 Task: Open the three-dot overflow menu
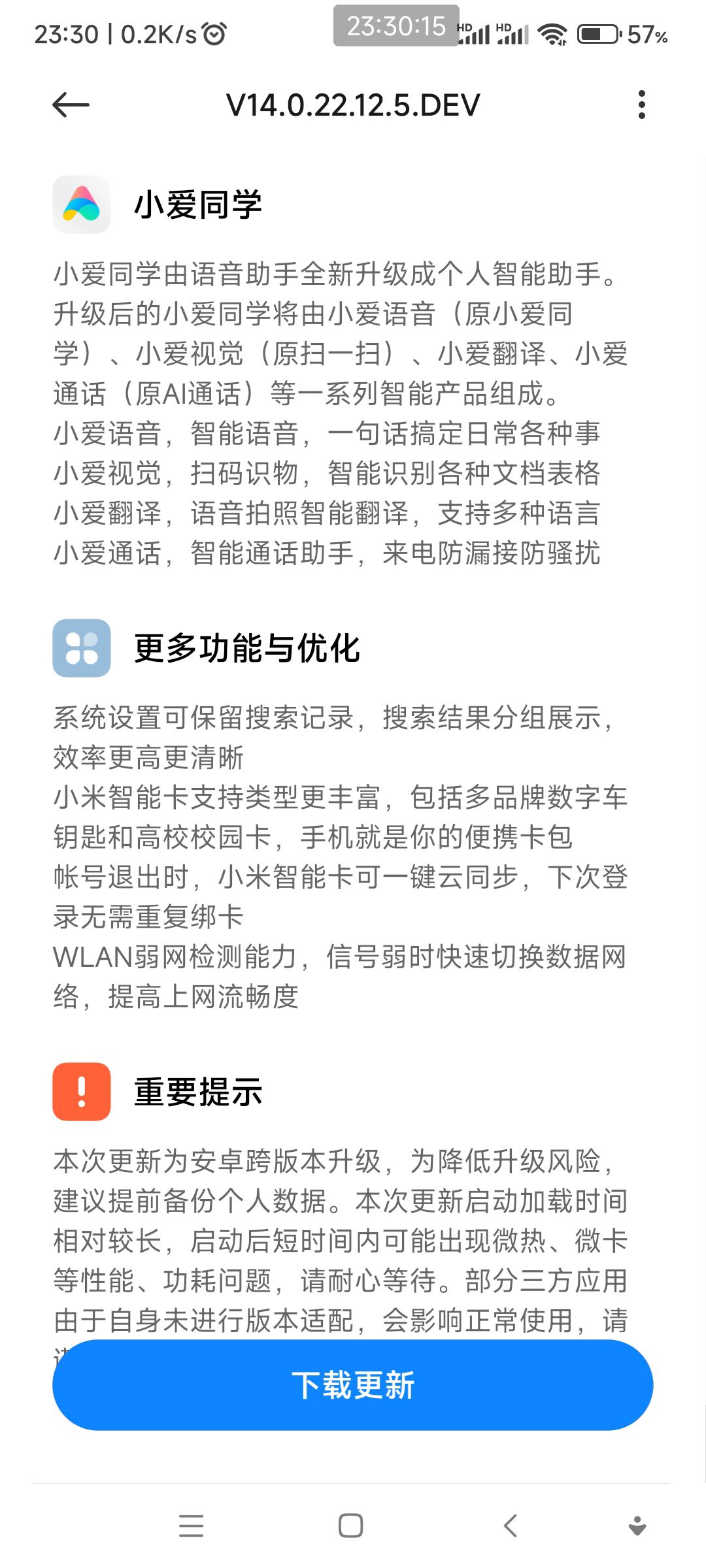642,105
